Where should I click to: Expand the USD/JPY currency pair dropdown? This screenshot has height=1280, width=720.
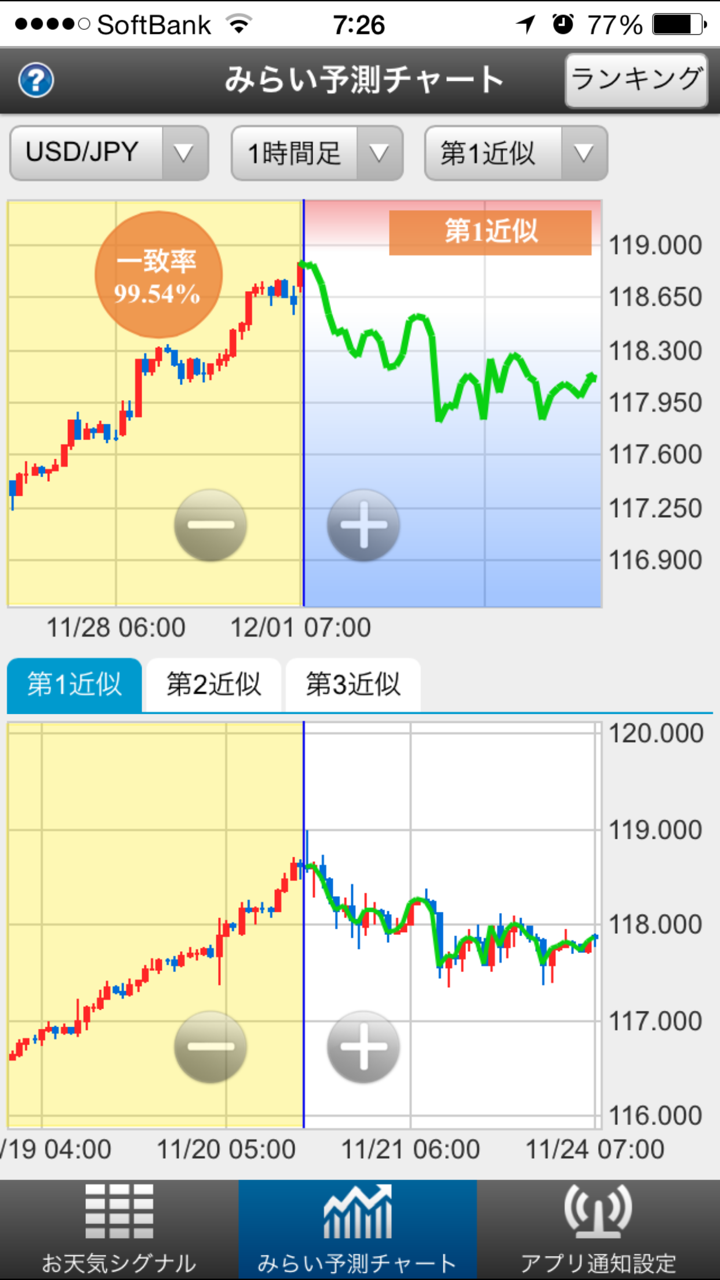pos(109,153)
